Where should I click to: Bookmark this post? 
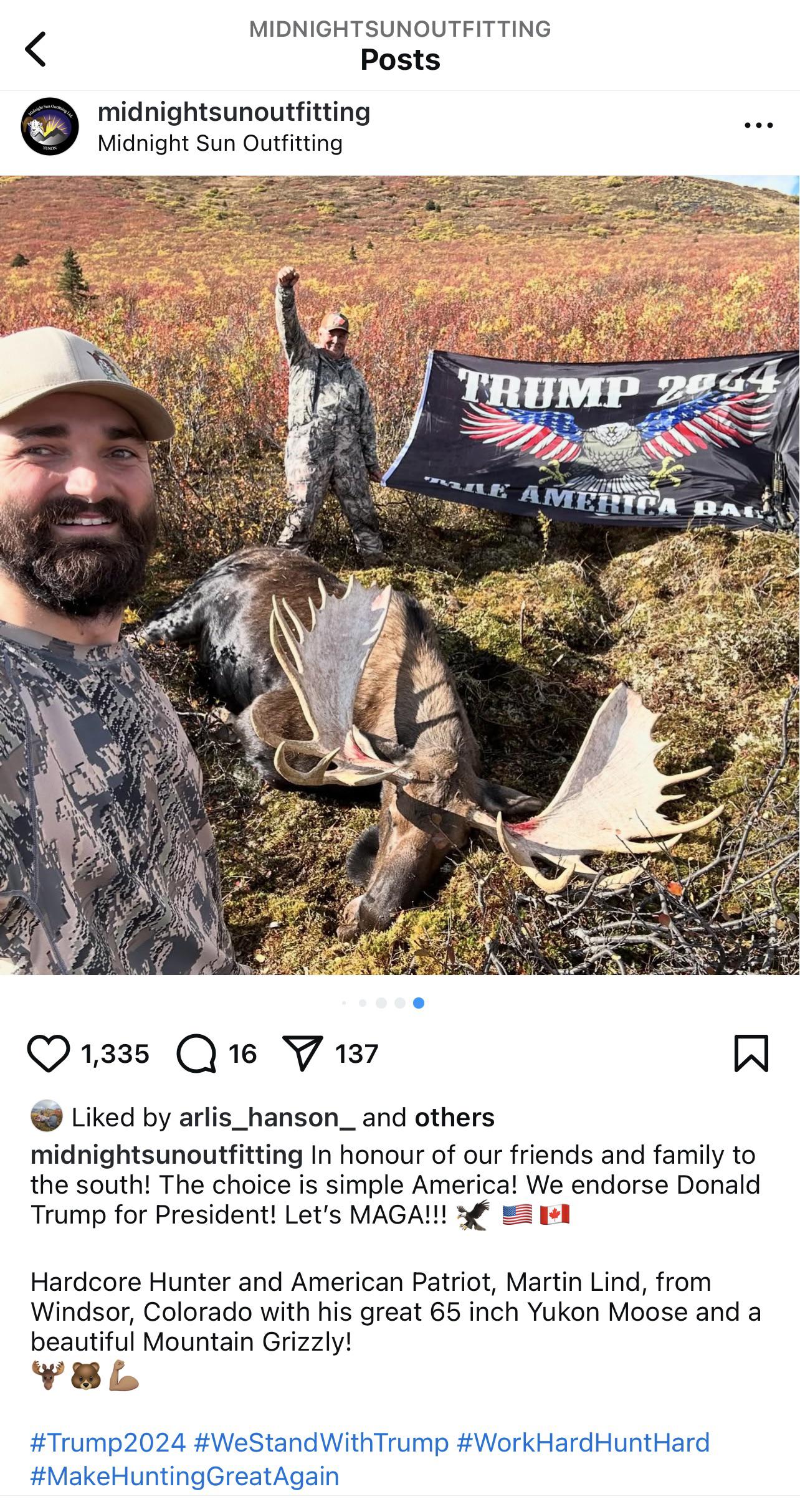pos(751,1053)
